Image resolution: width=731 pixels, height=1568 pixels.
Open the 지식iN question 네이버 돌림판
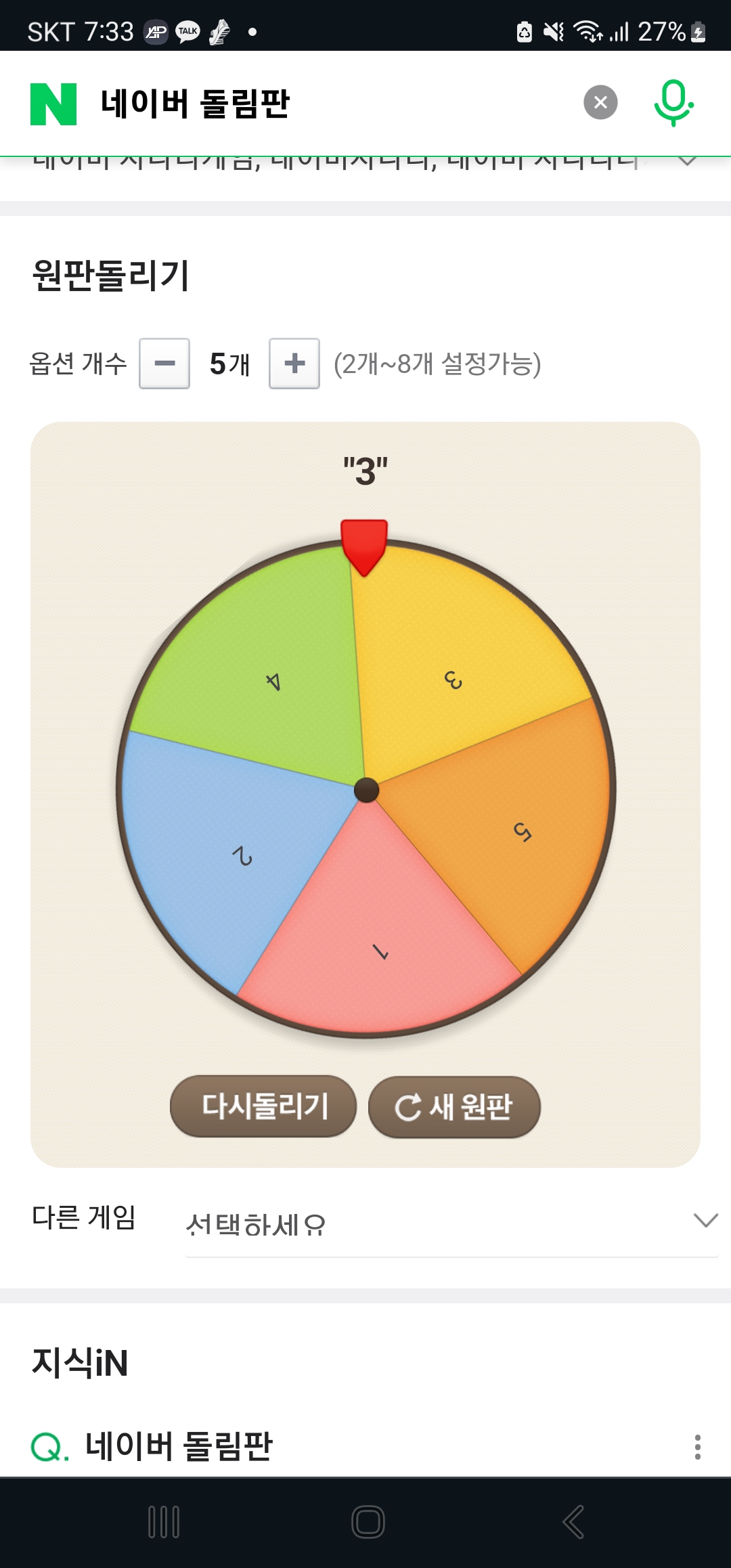point(179,1446)
